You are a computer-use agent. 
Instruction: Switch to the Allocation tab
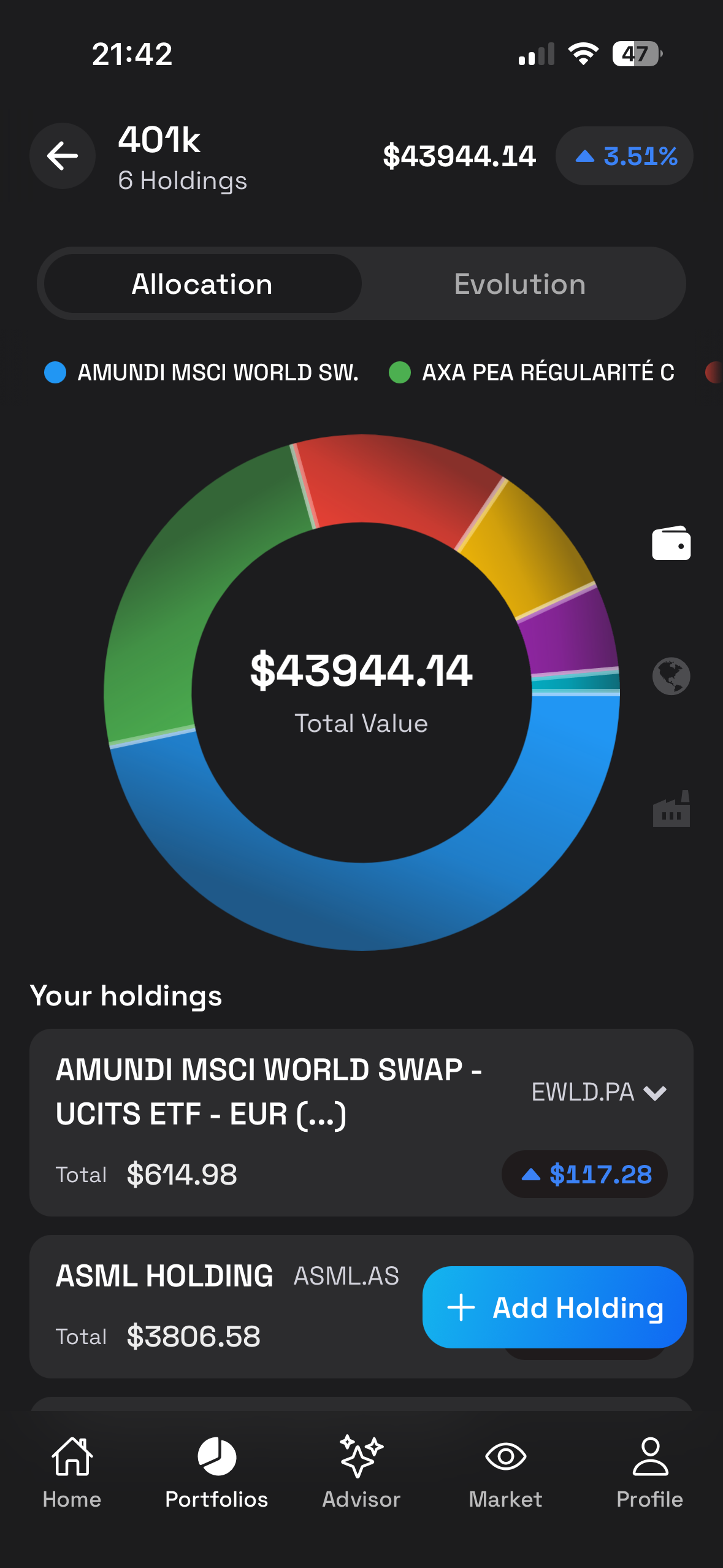point(202,283)
